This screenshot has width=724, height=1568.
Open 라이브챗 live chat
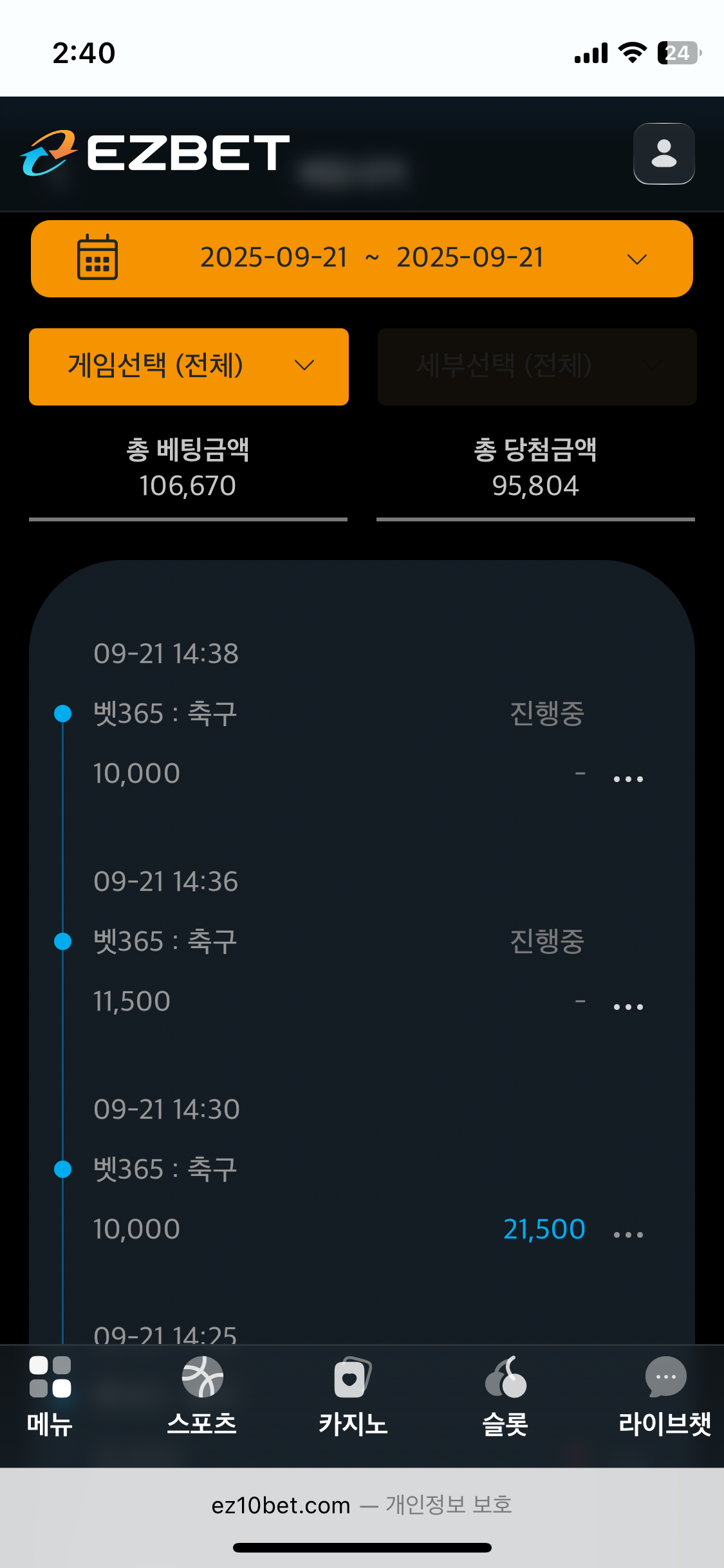point(664,1395)
